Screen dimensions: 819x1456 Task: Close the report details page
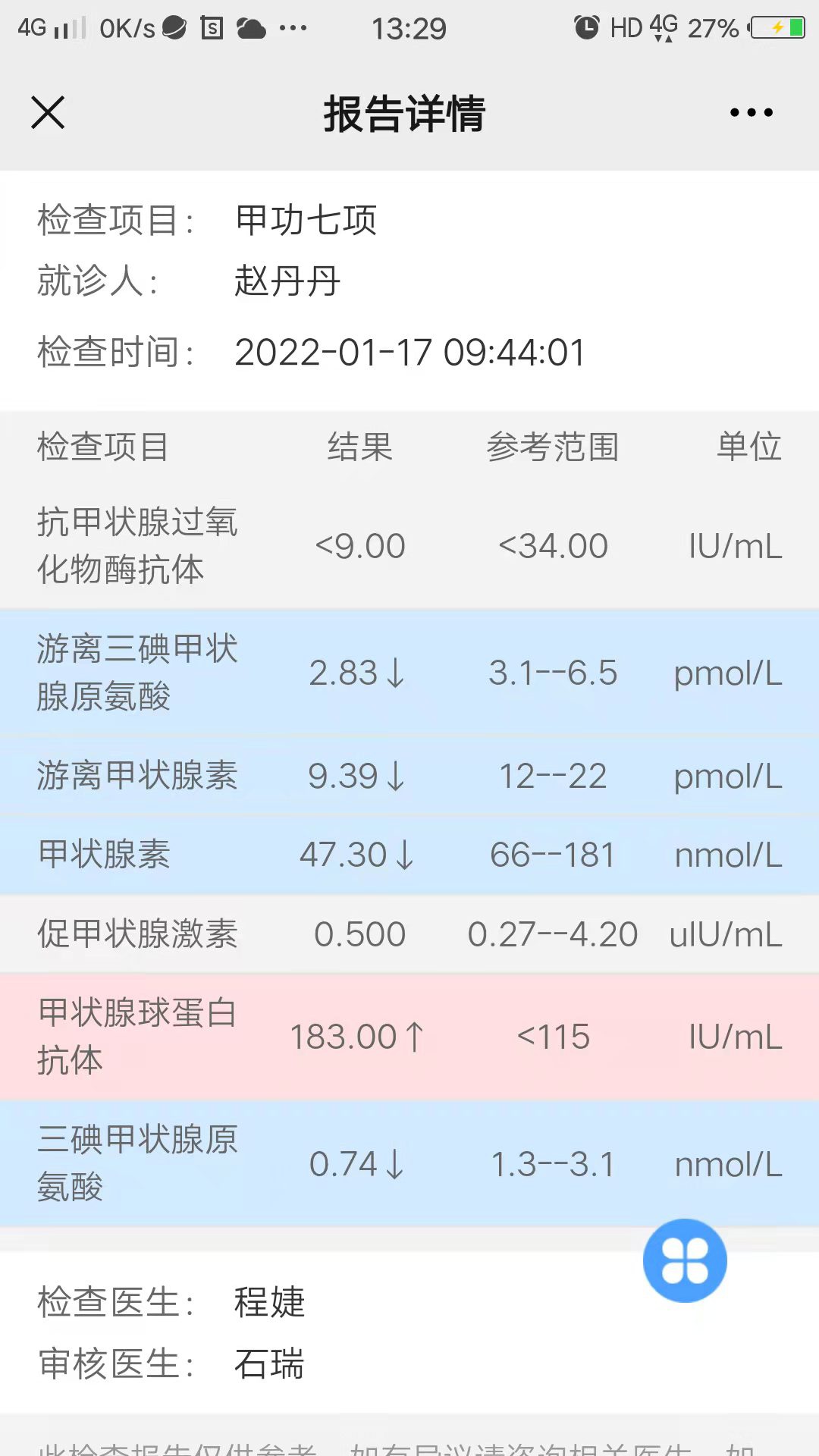48,113
